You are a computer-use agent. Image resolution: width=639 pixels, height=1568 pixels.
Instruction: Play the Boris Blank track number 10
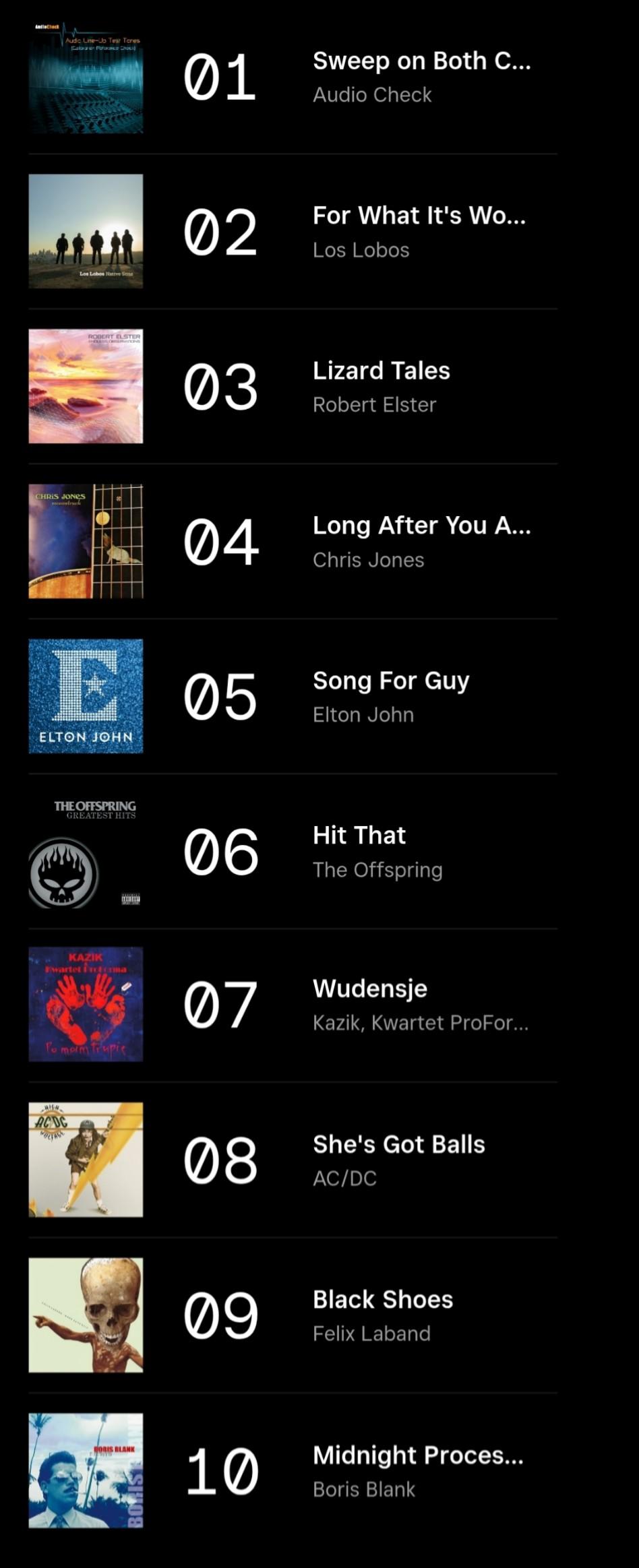coord(417,1455)
